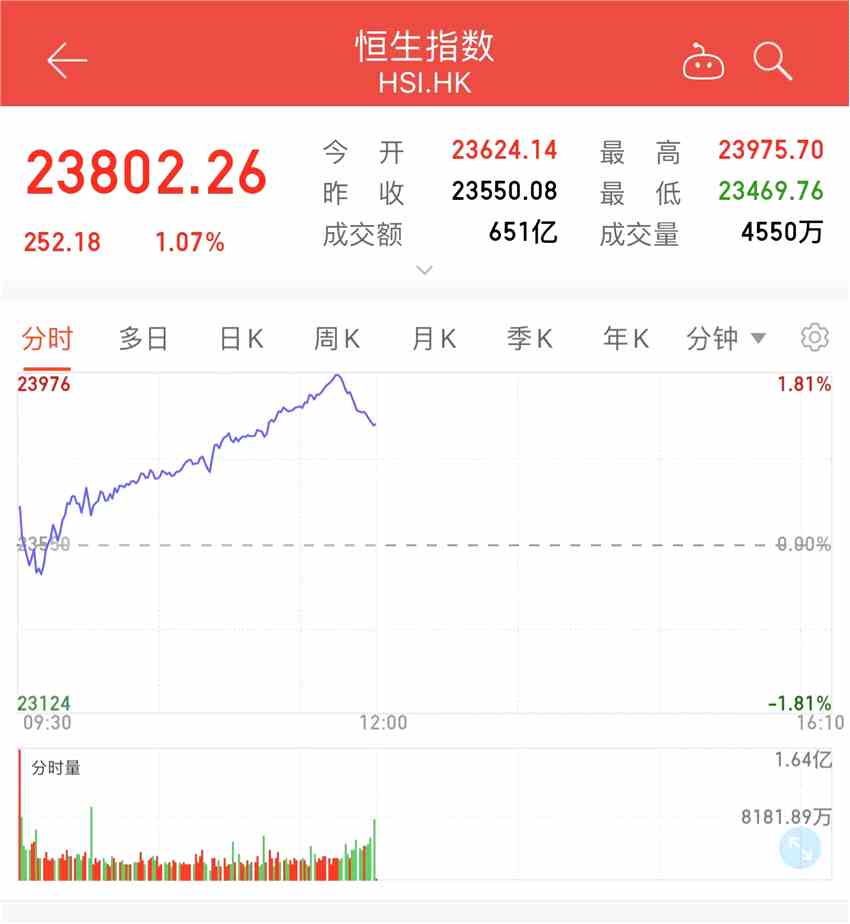Open search with the magnifier icon
The height and width of the screenshot is (924, 850).
(772, 61)
